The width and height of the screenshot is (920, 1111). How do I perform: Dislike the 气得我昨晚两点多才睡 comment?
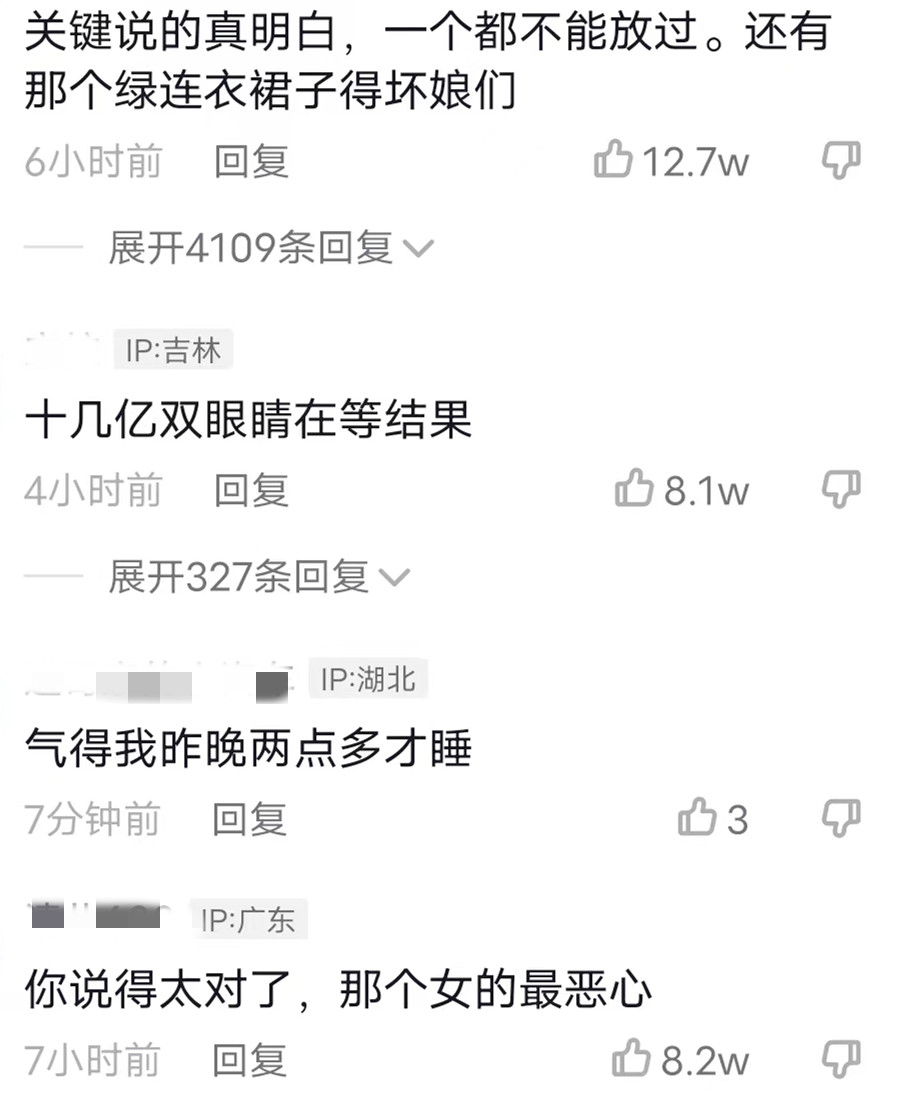tap(840, 818)
